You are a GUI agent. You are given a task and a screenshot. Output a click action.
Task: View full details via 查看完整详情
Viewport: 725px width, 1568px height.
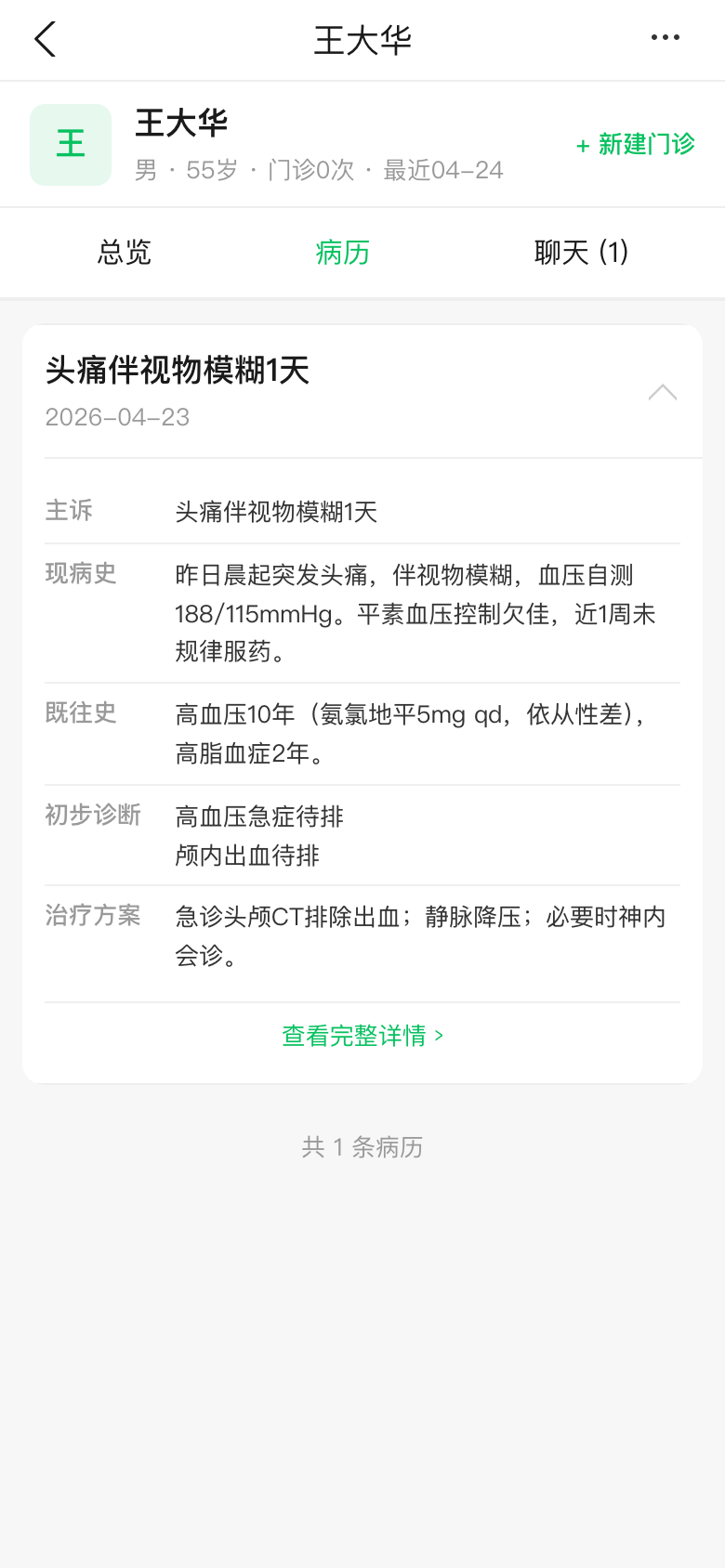pos(362,1036)
